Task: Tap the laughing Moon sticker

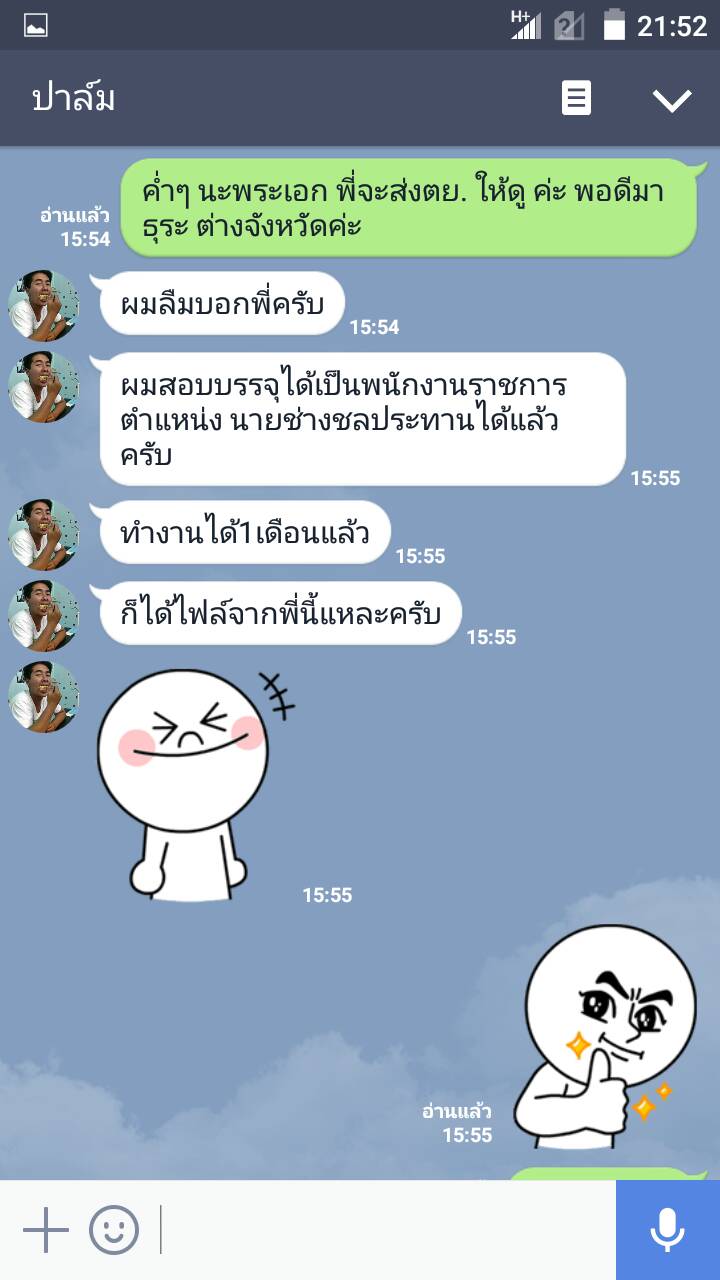Action: coord(190,780)
